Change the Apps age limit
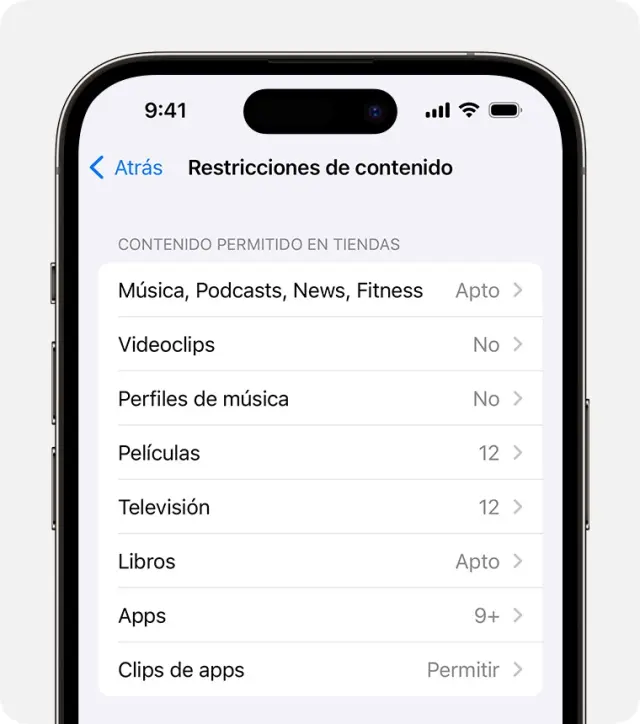This screenshot has width=640, height=724. [320, 616]
